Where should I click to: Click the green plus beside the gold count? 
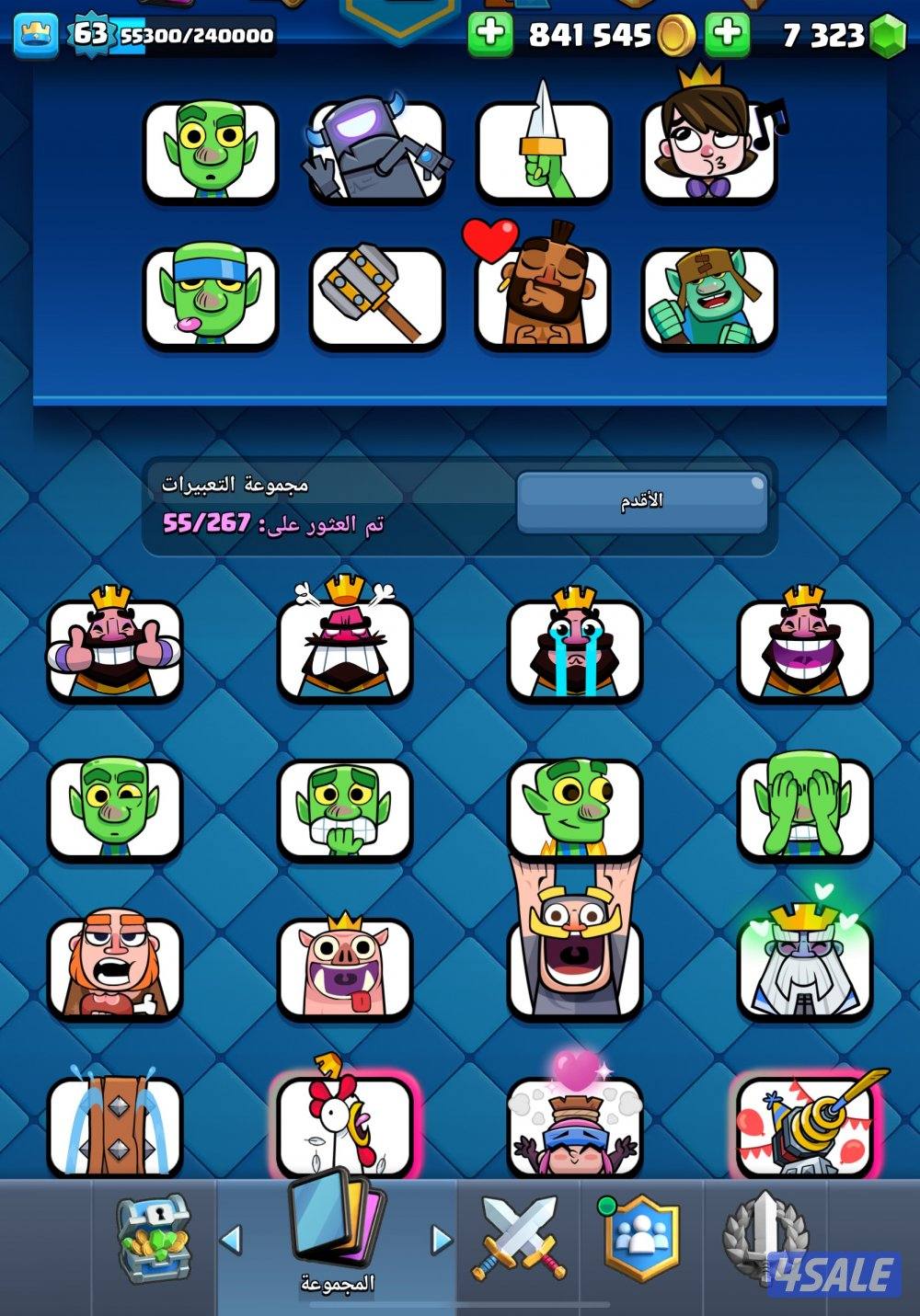point(488,35)
